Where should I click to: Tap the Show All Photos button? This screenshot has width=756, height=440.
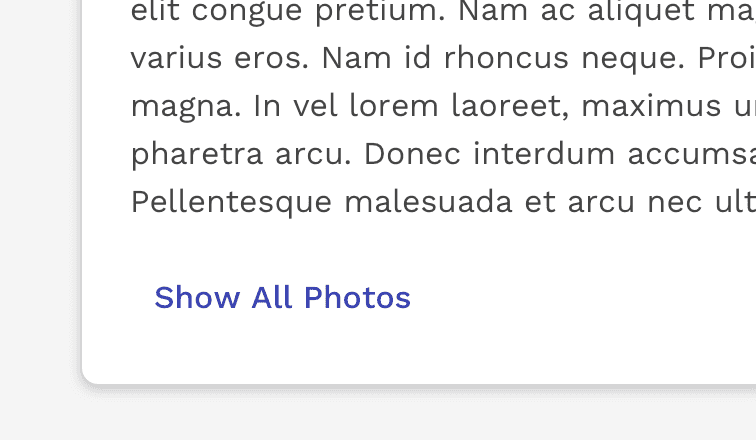tap(282, 297)
